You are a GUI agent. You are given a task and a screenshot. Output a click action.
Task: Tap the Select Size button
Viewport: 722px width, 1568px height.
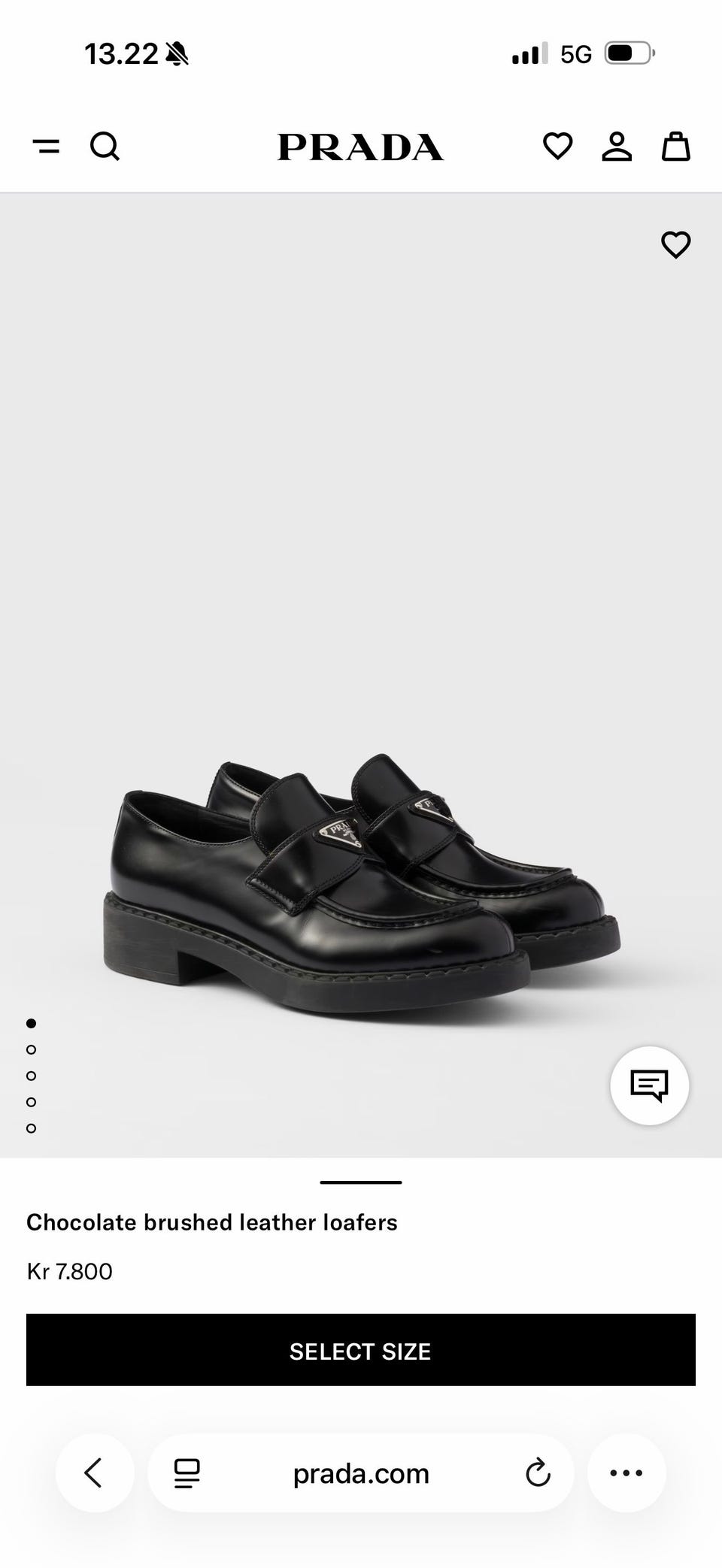pyautogui.click(x=361, y=1350)
